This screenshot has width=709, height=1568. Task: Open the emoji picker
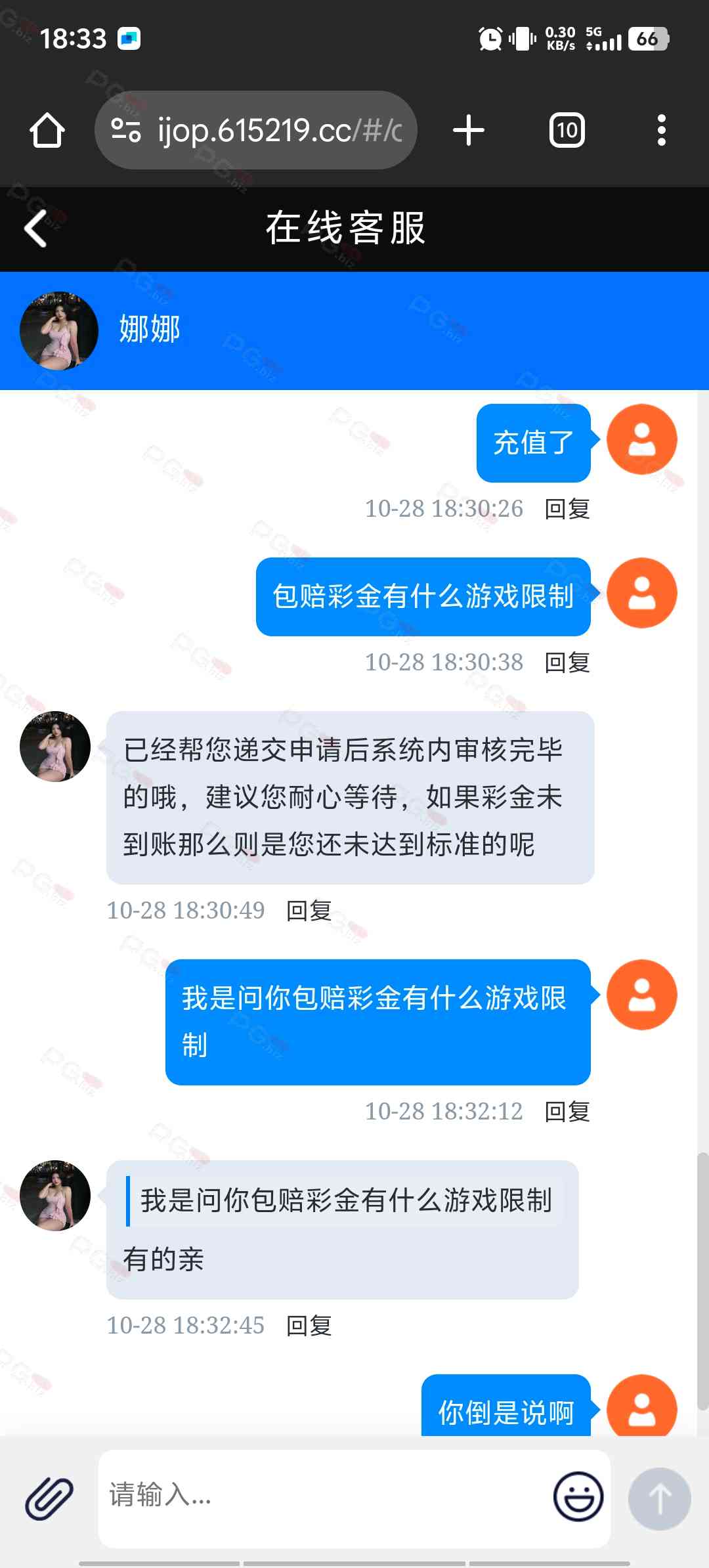click(578, 1497)
